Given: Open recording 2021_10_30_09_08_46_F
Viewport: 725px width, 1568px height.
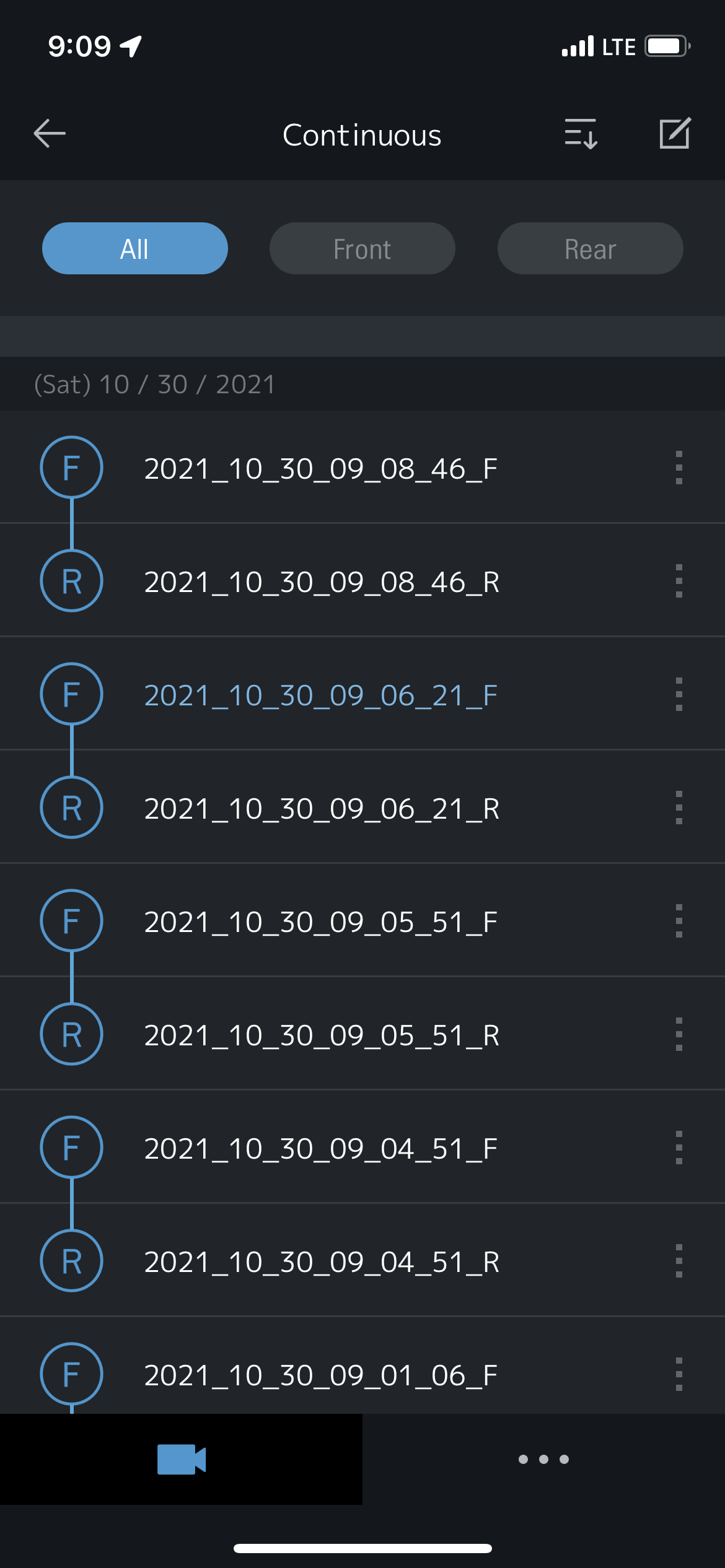Looking at the screenshot, I should click(362, 468).
